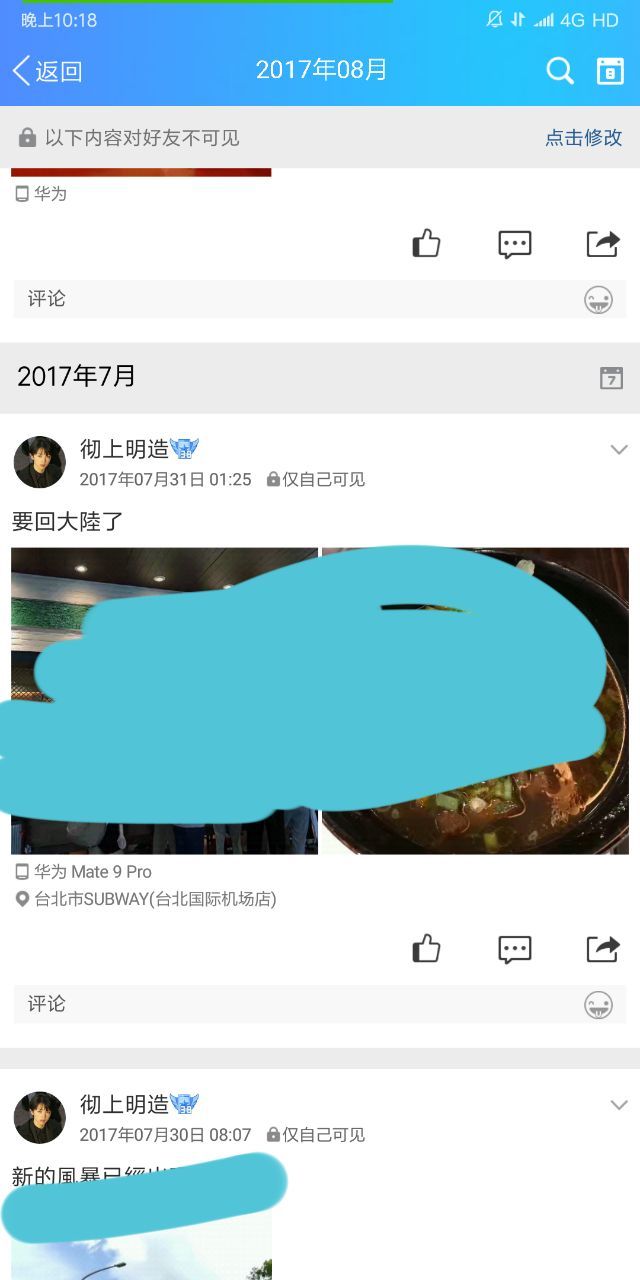Viewport: 640px width, 1280px height.
Task: Expand options chevron on the 07月30日 post
Action: (x=619, y=1105)
